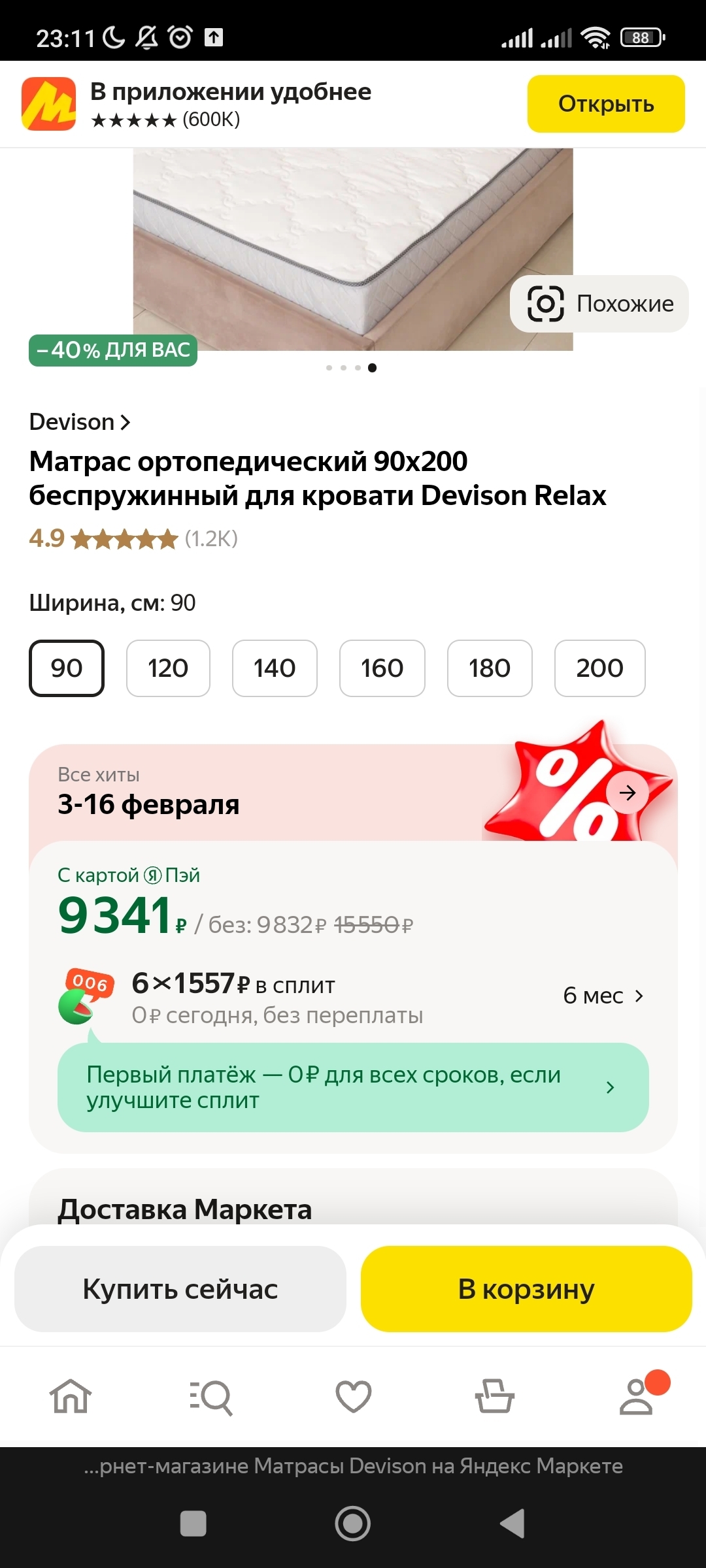Open the Первый платёж — 0₽ split banner
Screen dimensions: 706x1568
coord(353,1087)
